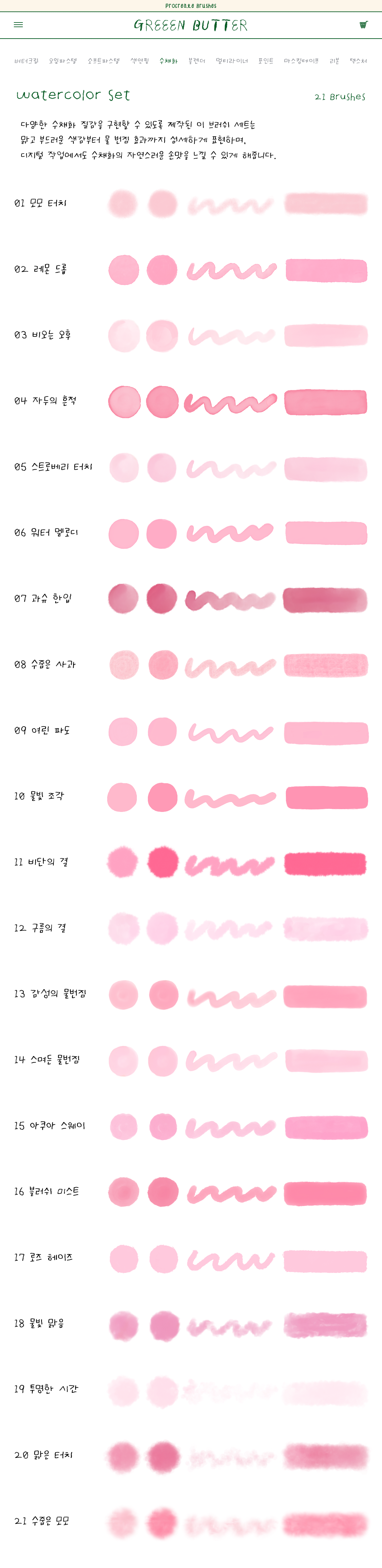
Task: Open the shopping cart
Action: coord(363,25)
